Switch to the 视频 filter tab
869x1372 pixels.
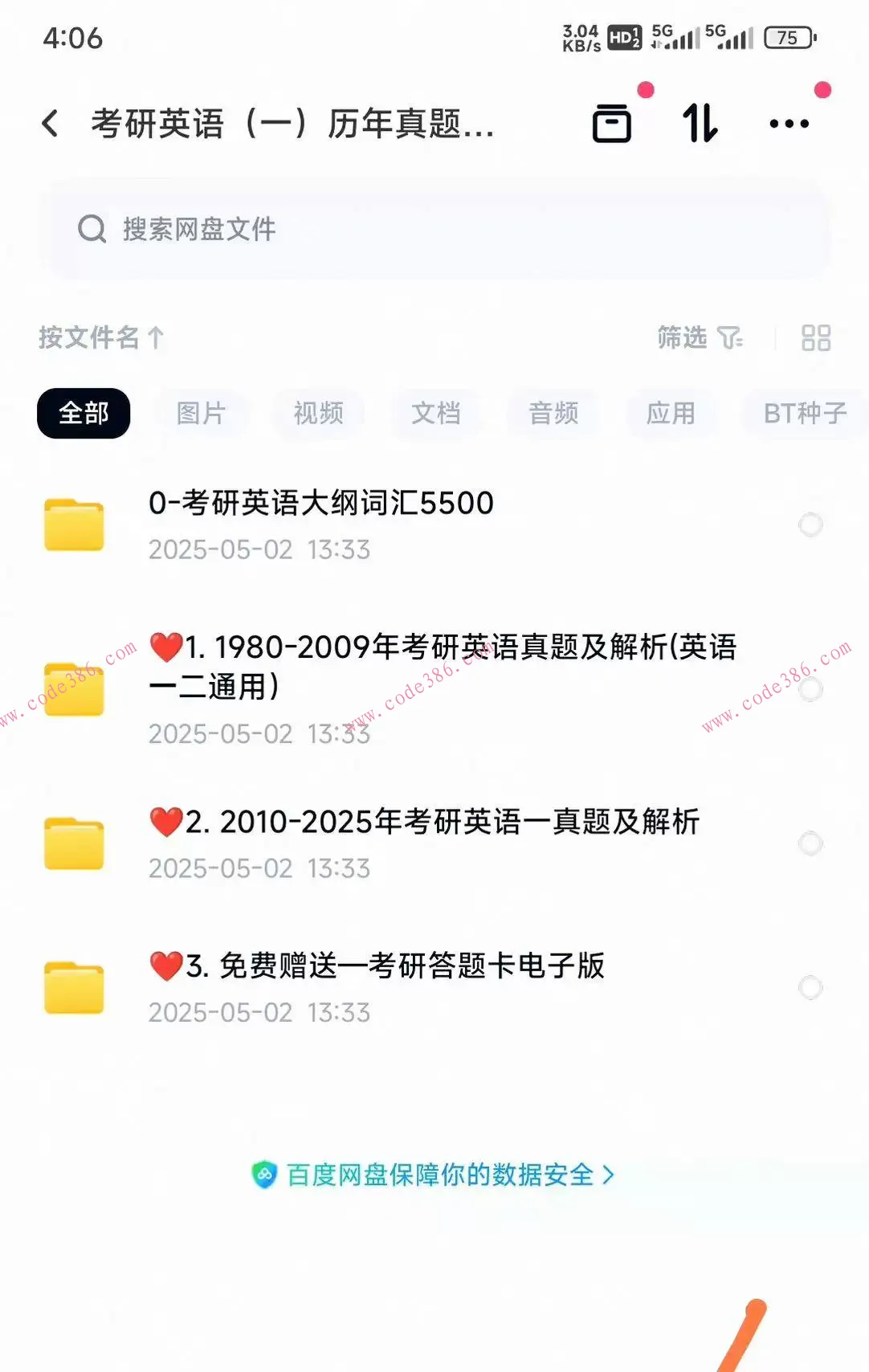point(318,413)
